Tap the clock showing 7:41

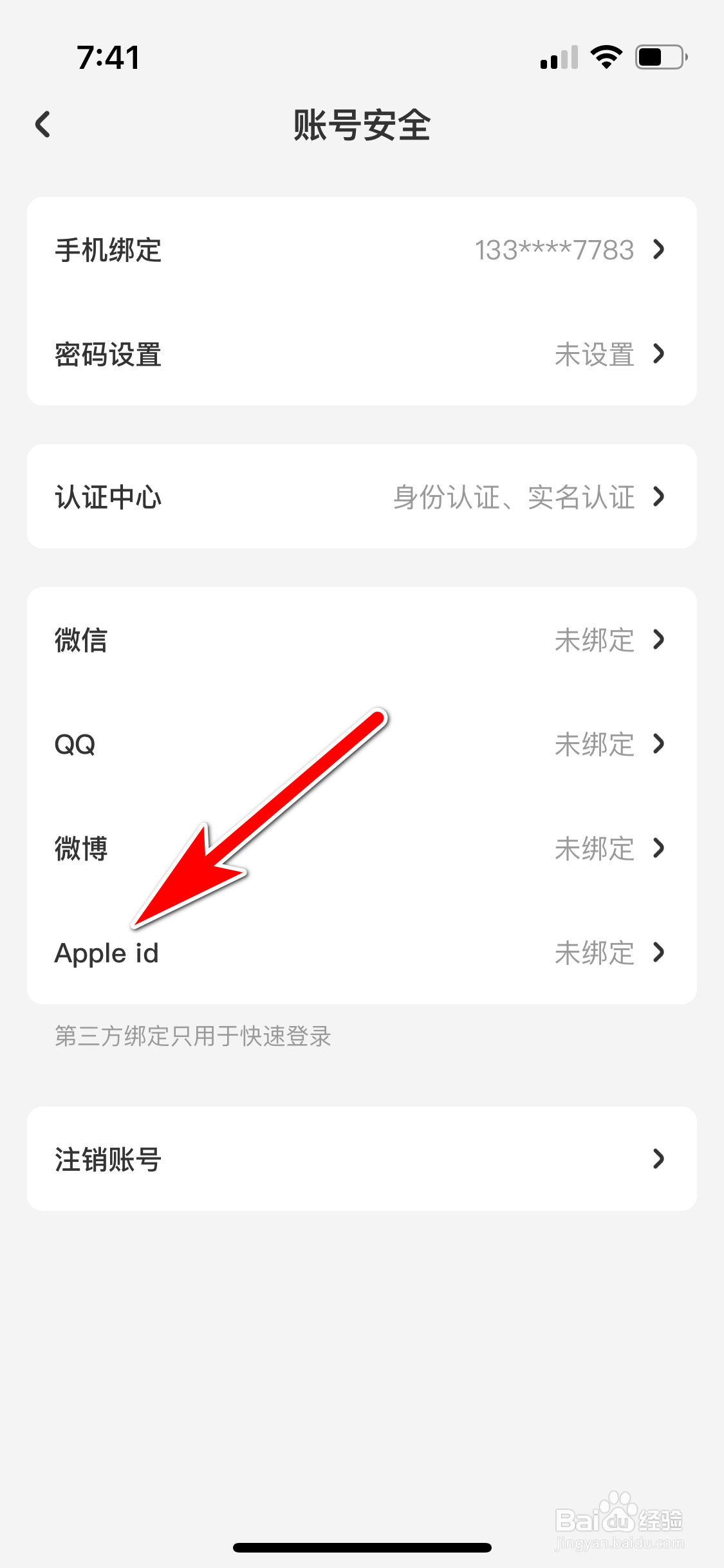[108, 57]
